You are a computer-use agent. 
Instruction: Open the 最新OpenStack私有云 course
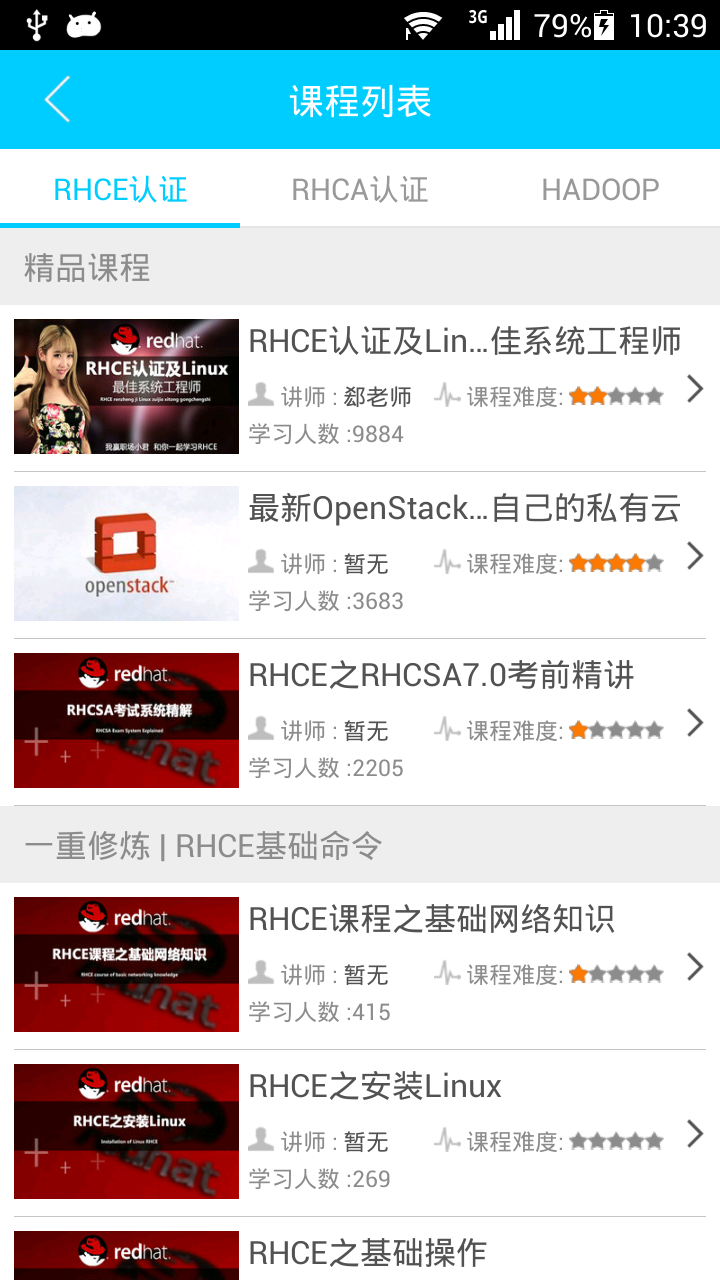360,555
